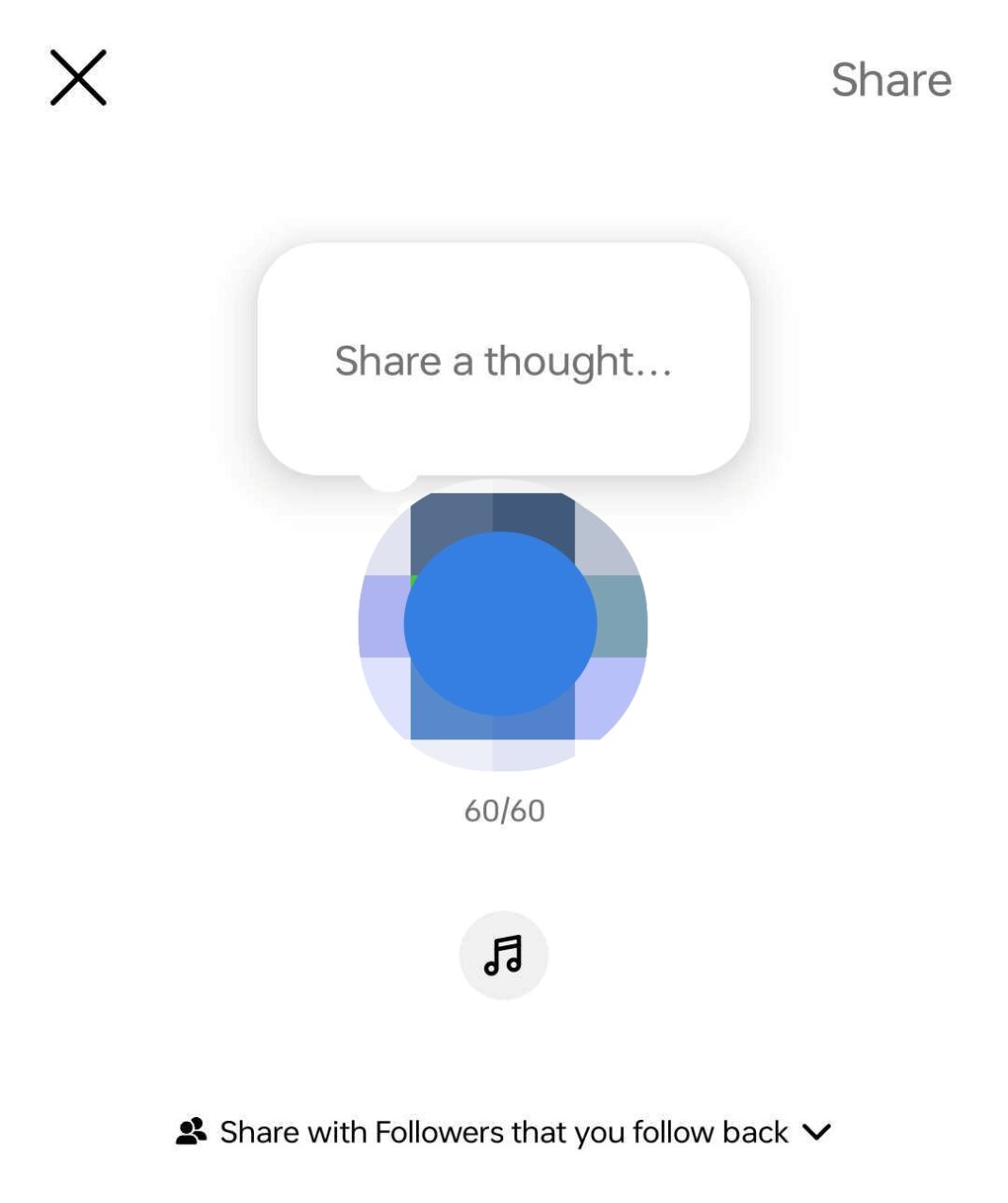Viewport: 1008px width, 1203px height.
Task: Click your profile picture
Action: click(504, 628)
